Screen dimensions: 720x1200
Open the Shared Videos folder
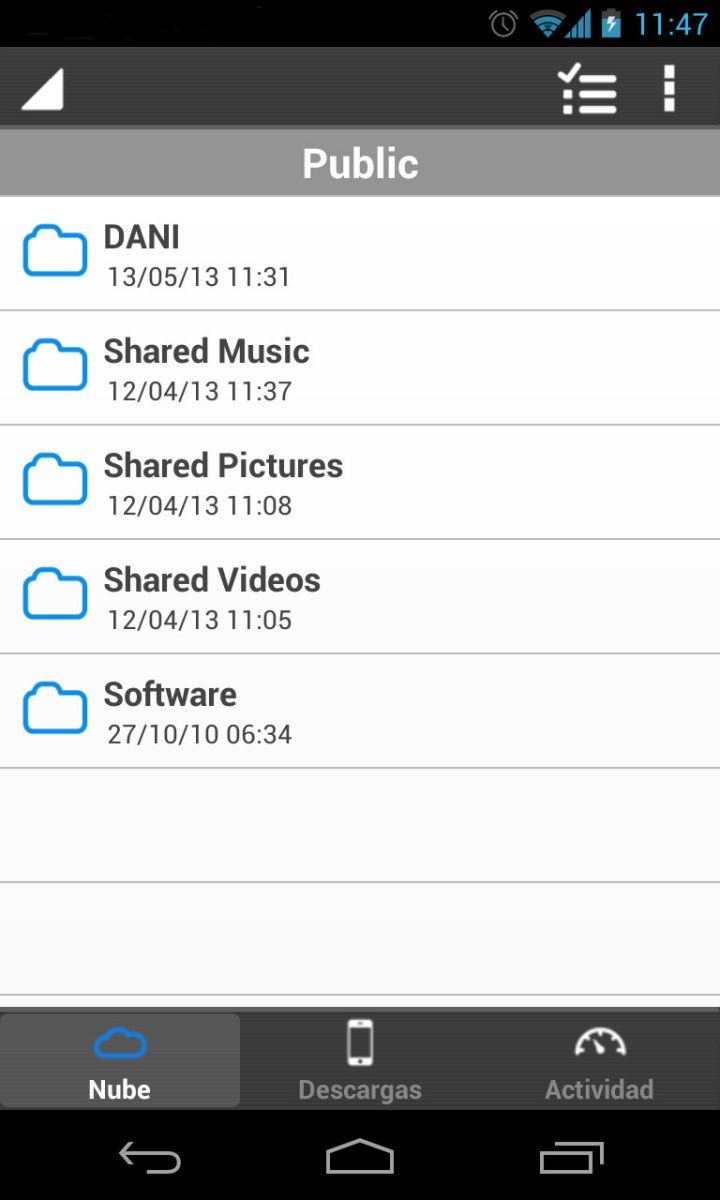(x=360, y=597)
